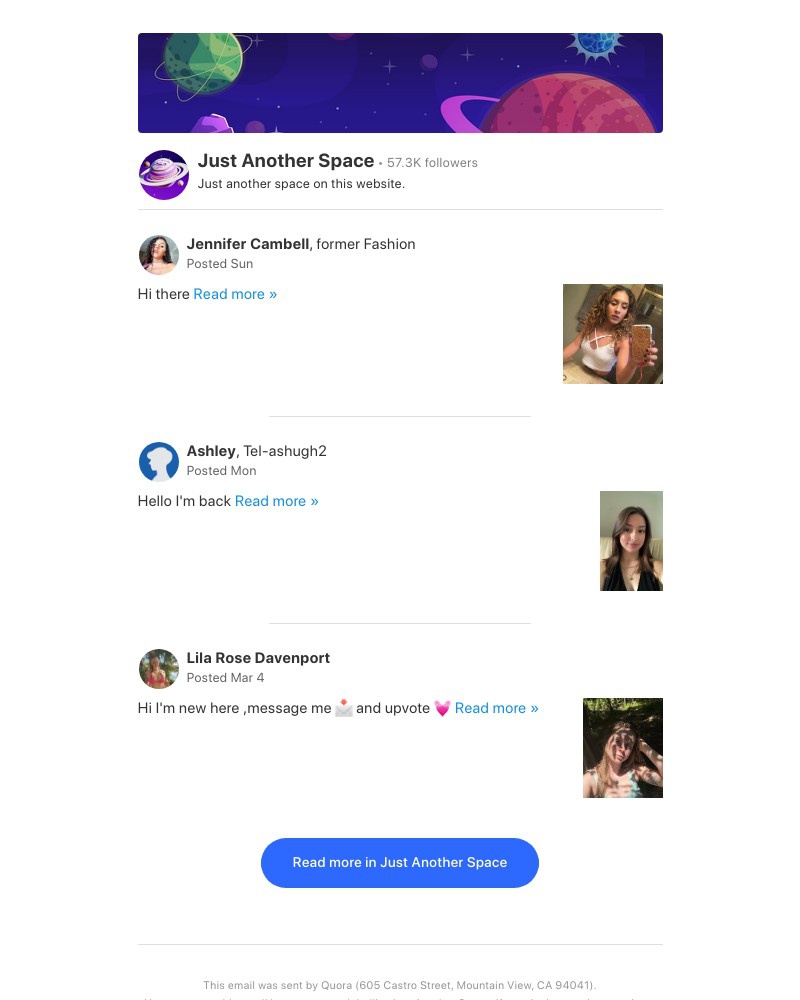Select Ashley's silhouette profile icon
The image size is (800, 1000).
coord(158,462)
